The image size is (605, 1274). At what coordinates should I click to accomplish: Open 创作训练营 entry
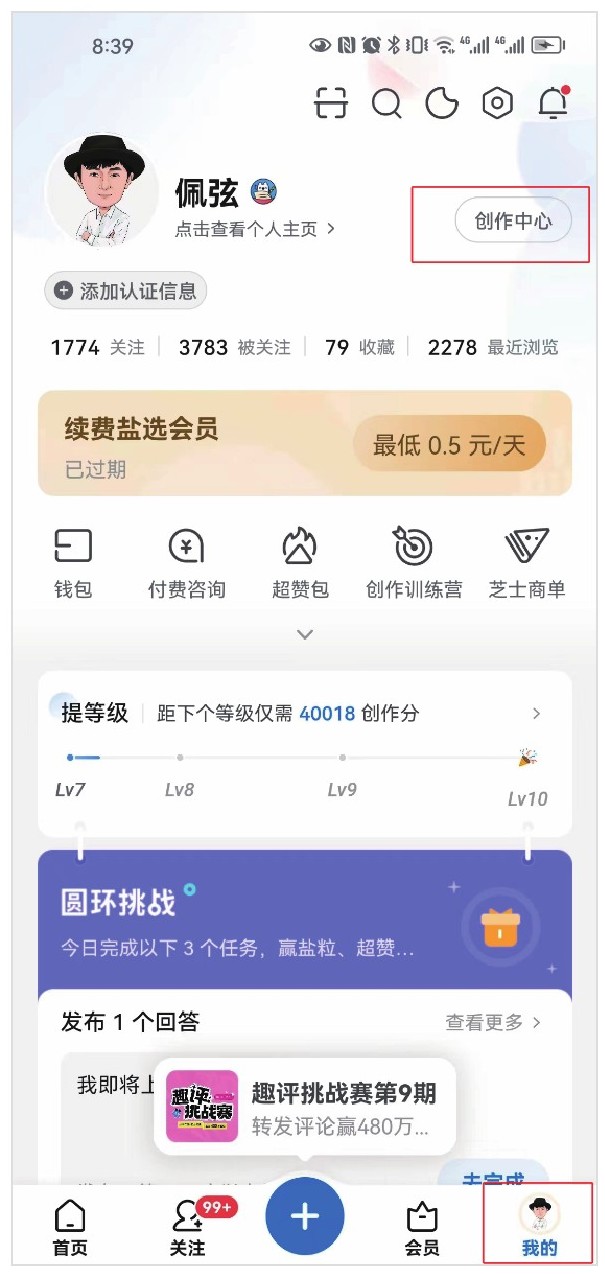(x=413, y=564)
